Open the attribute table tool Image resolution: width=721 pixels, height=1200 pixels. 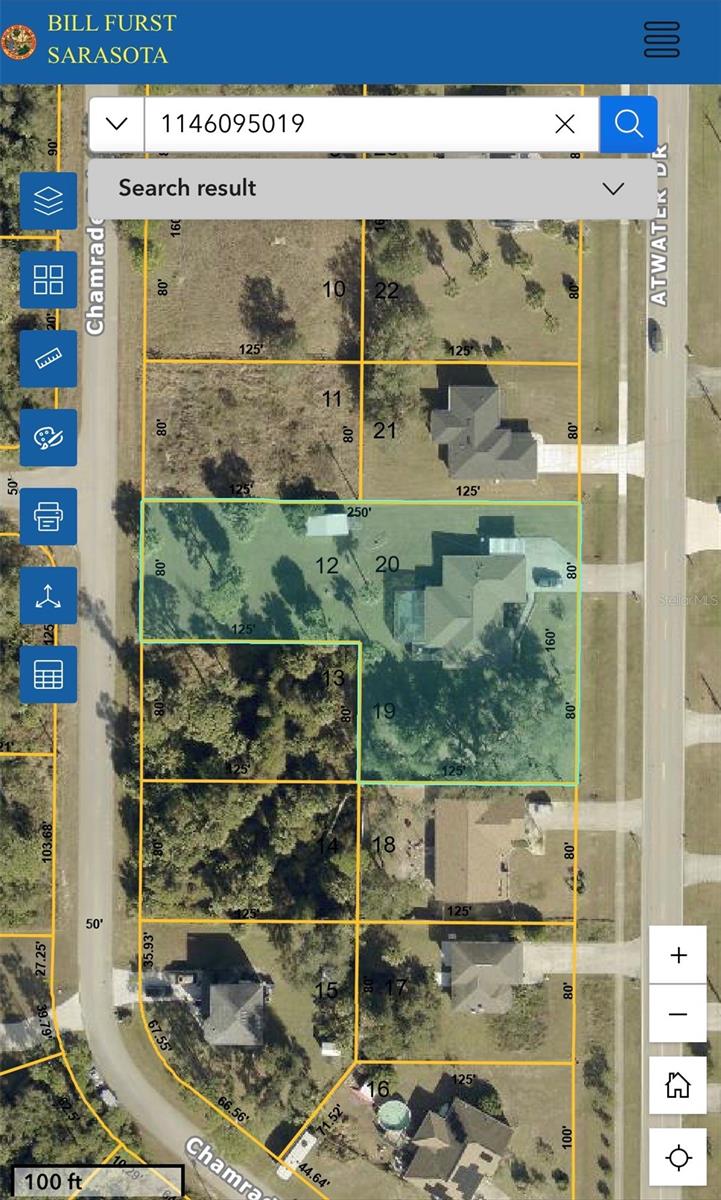(x=48, y=675)
